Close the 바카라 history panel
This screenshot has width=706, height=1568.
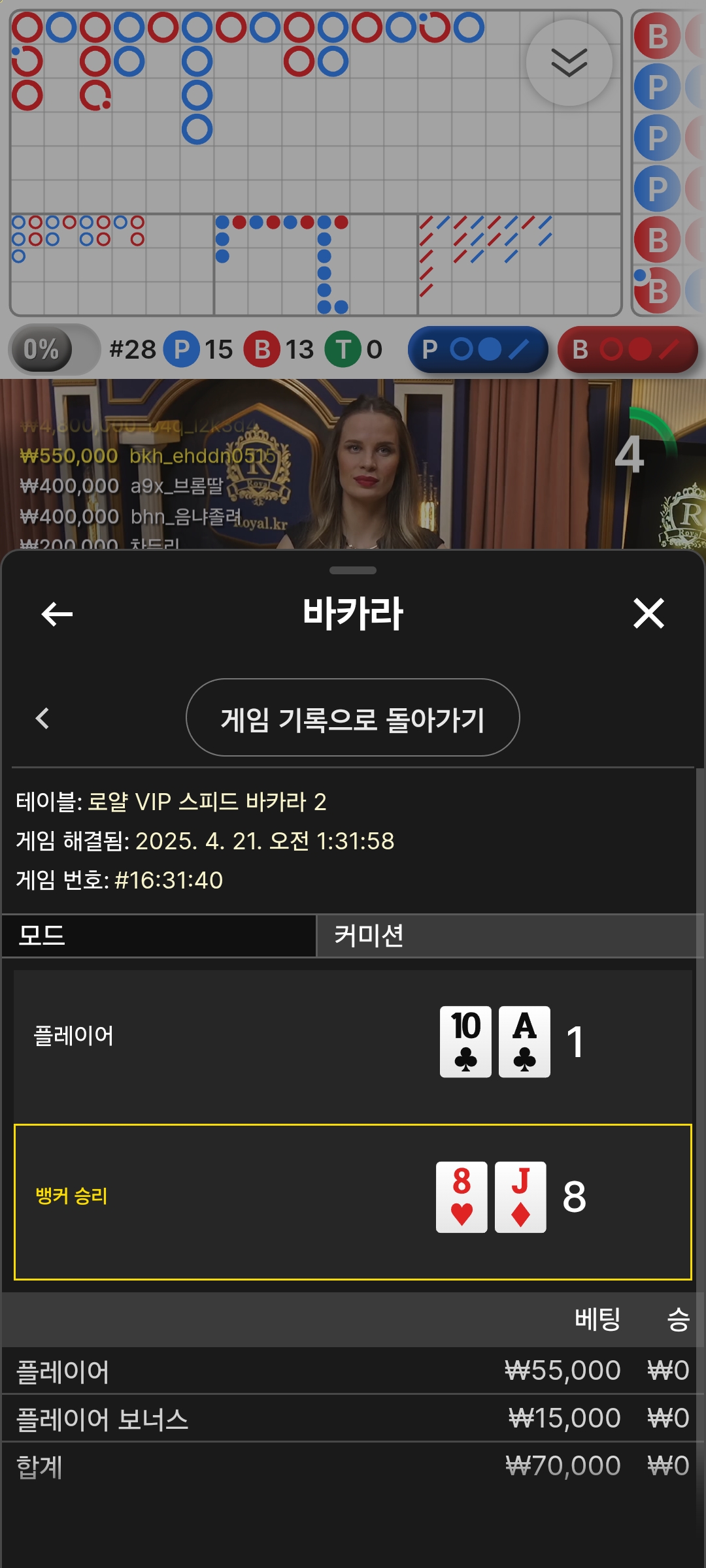[x=648, y=613]
